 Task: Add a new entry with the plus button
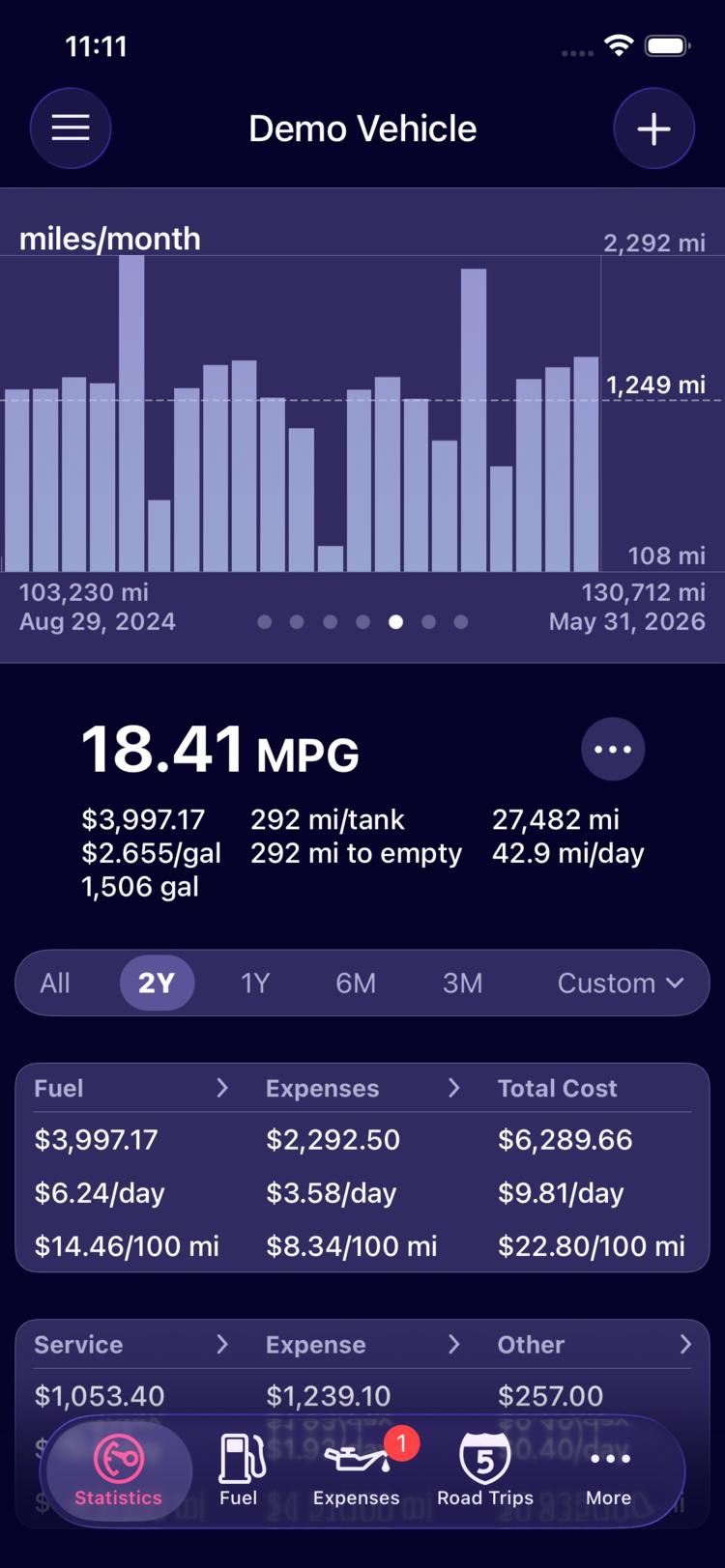click(654, 128)
